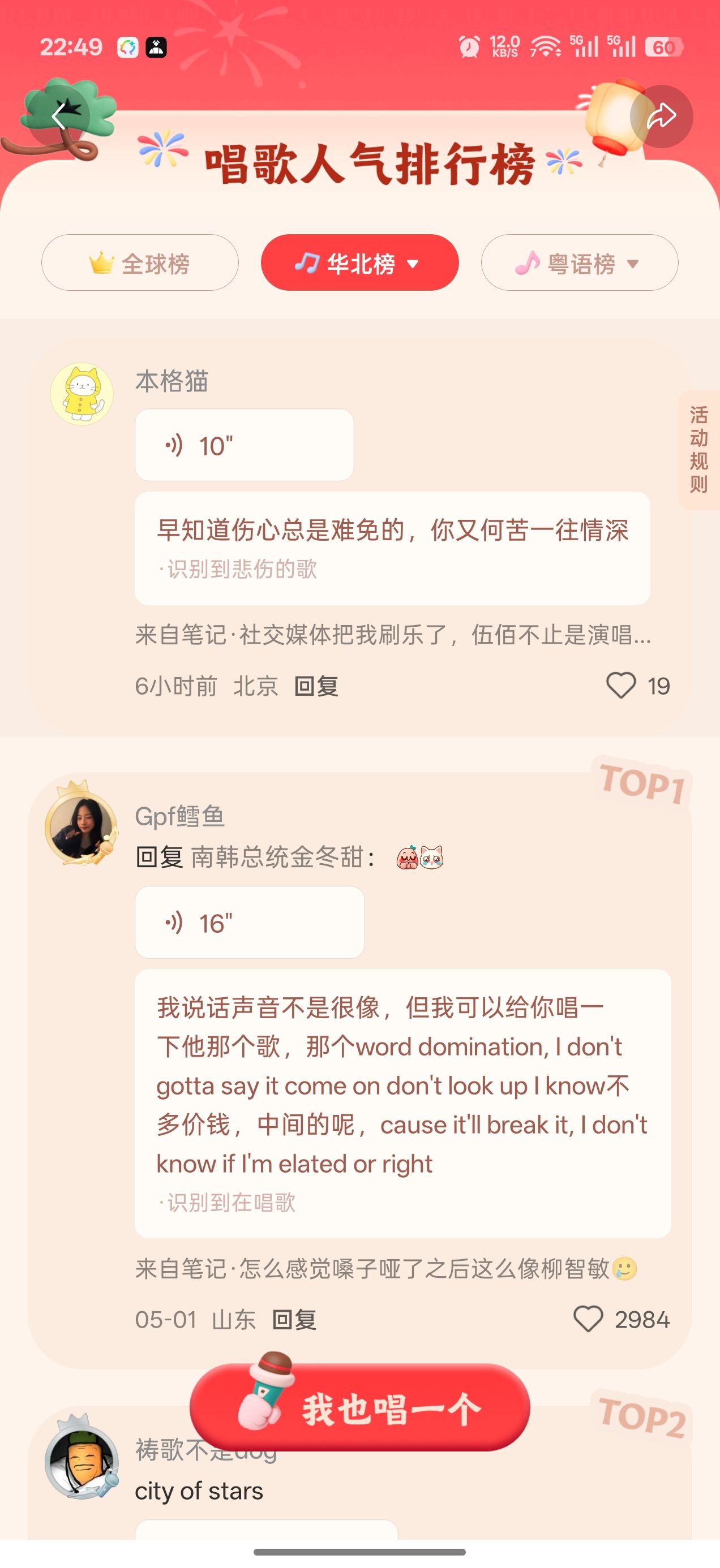Play 本格猫's 10-second voice clip
Viewport: 720px width, 1568px height.
point(245,445)
